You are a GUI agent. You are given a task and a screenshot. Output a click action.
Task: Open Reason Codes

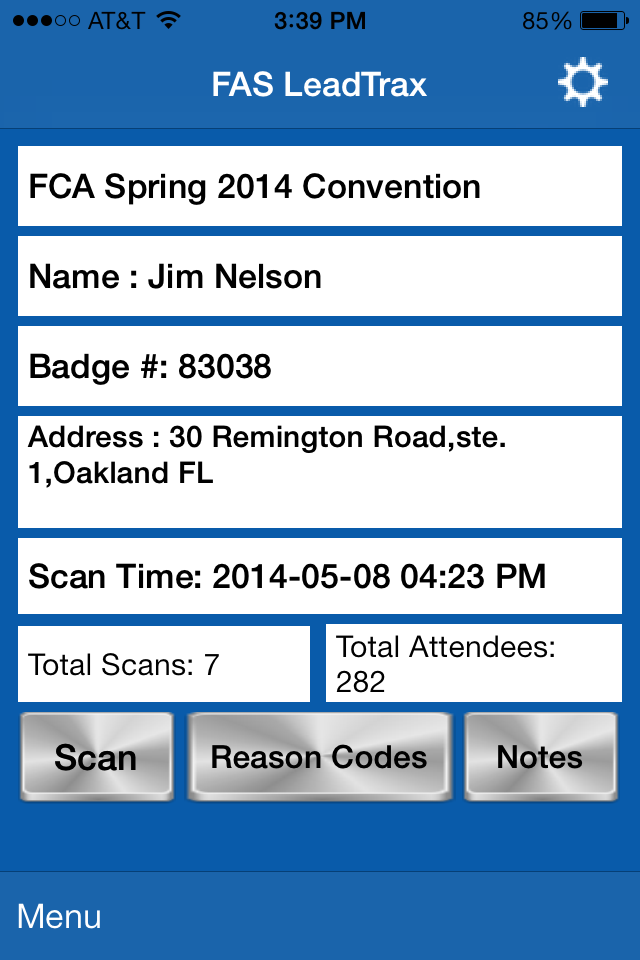point(319,757)
